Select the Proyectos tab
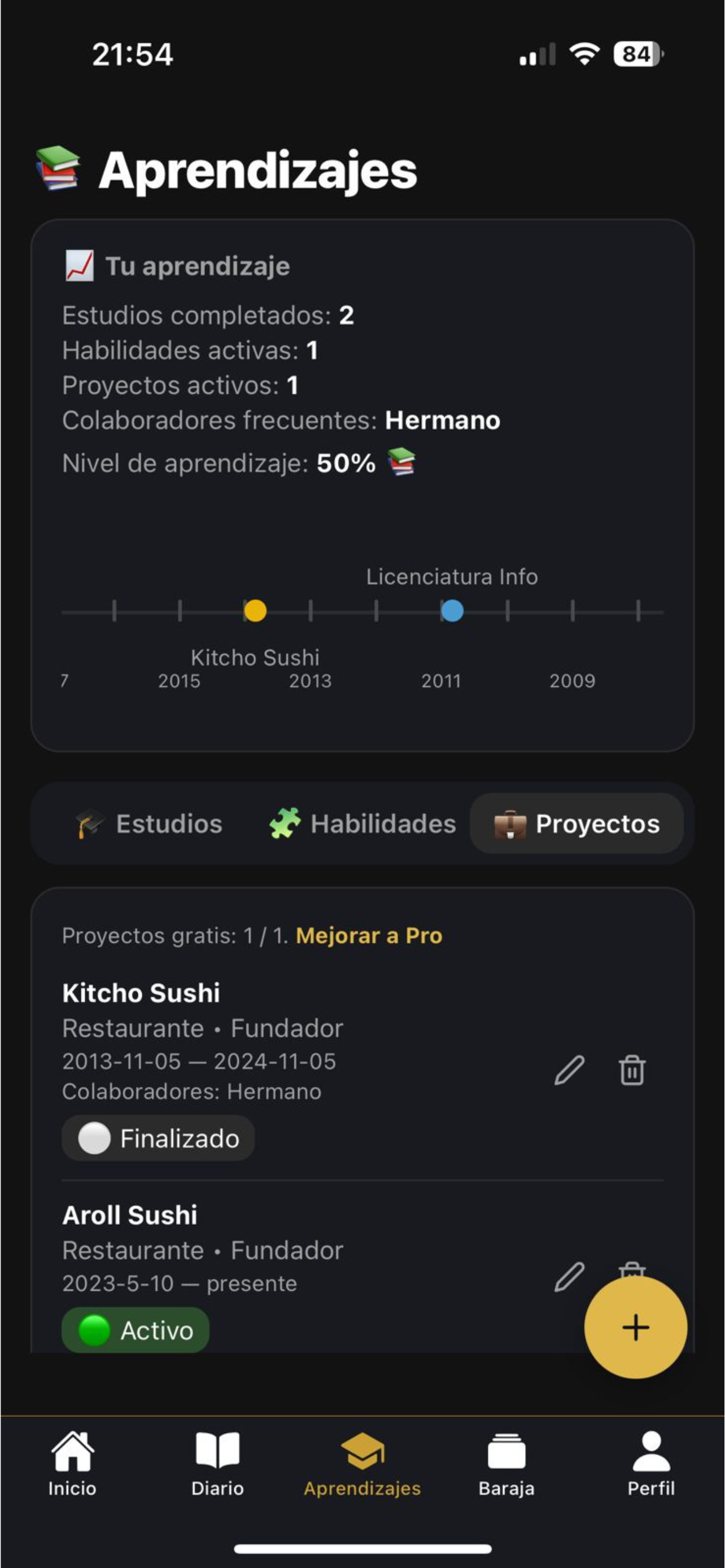The image size is (725, 1568). pos(576,824)
